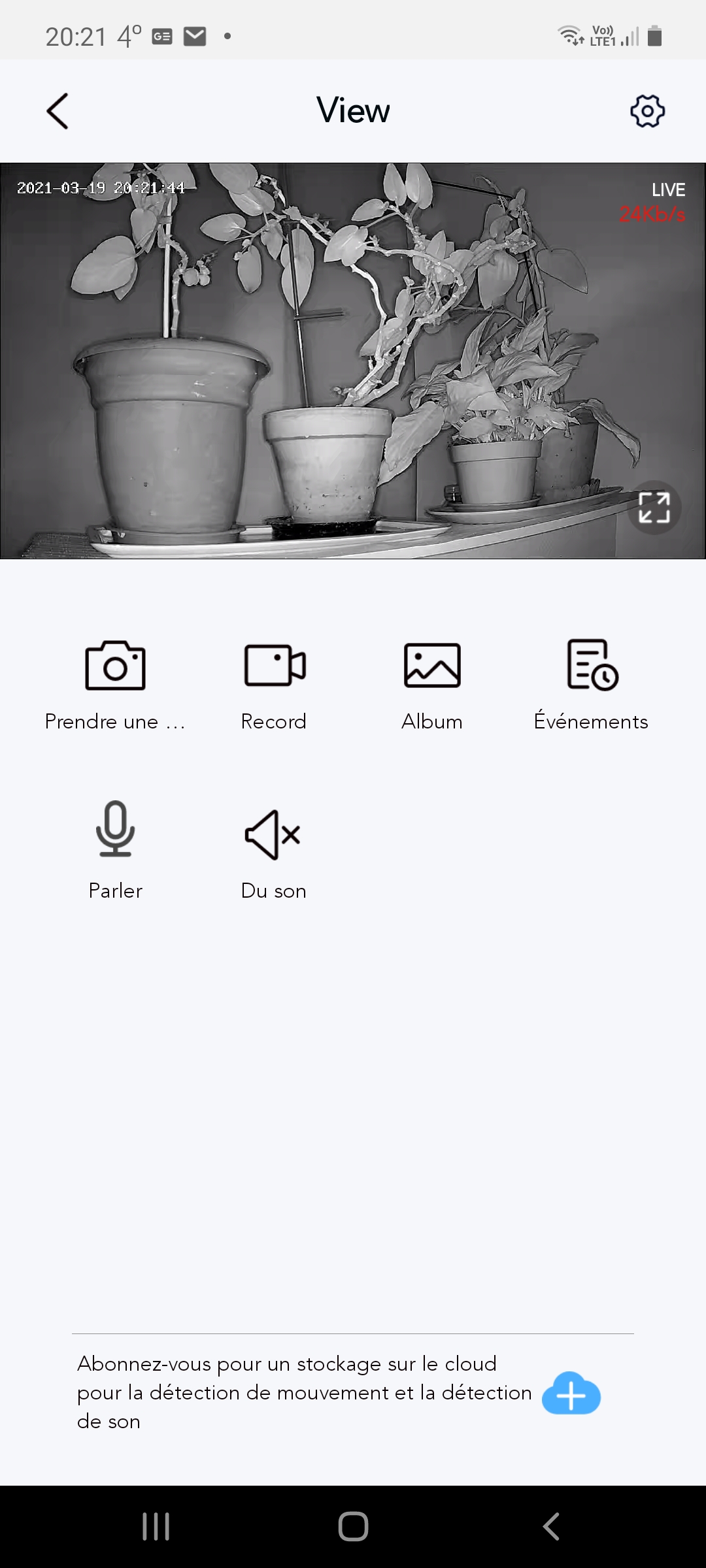The image size is (706, 1568).
Task: Open camera settings gear
Action: click(x=647, y=111)
